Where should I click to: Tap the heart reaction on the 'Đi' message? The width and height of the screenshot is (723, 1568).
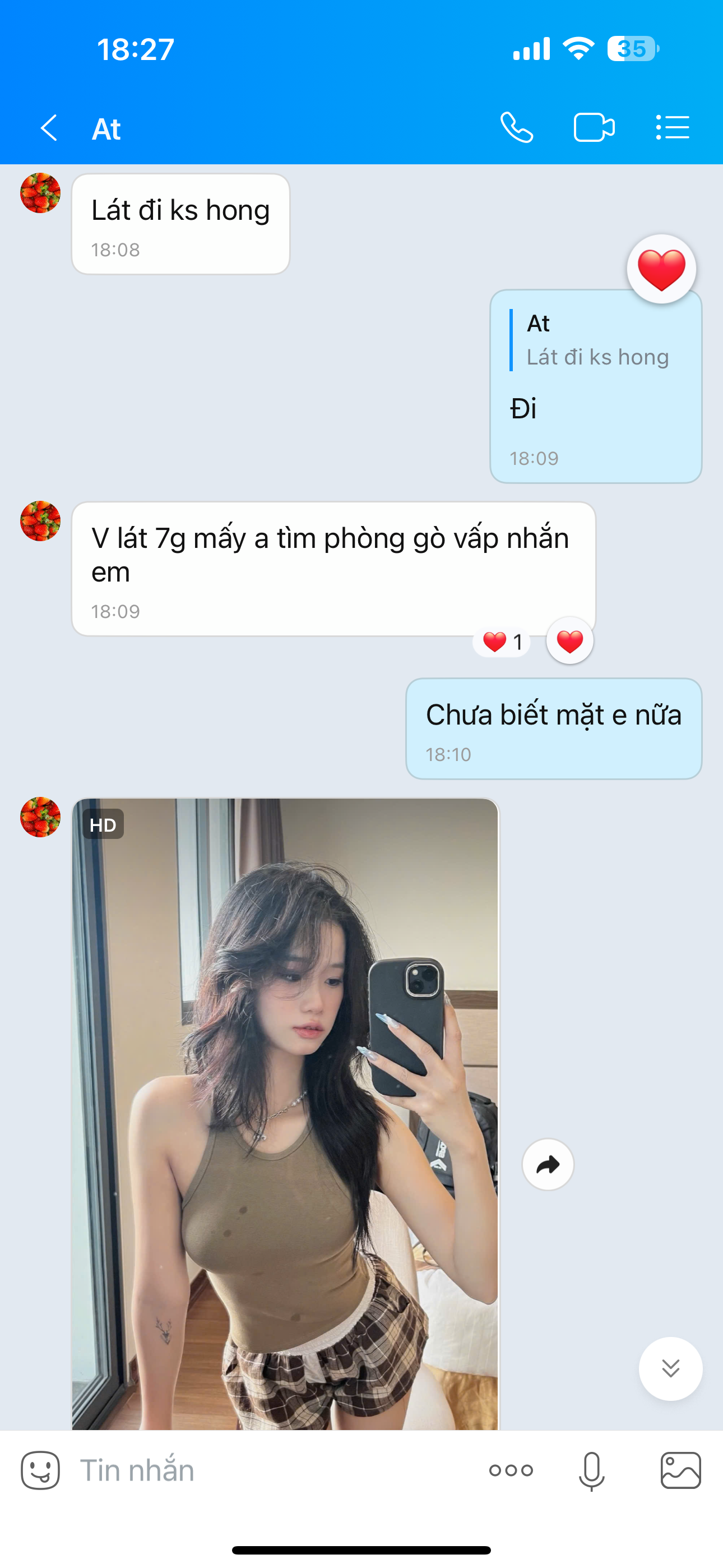click(661, 270)
